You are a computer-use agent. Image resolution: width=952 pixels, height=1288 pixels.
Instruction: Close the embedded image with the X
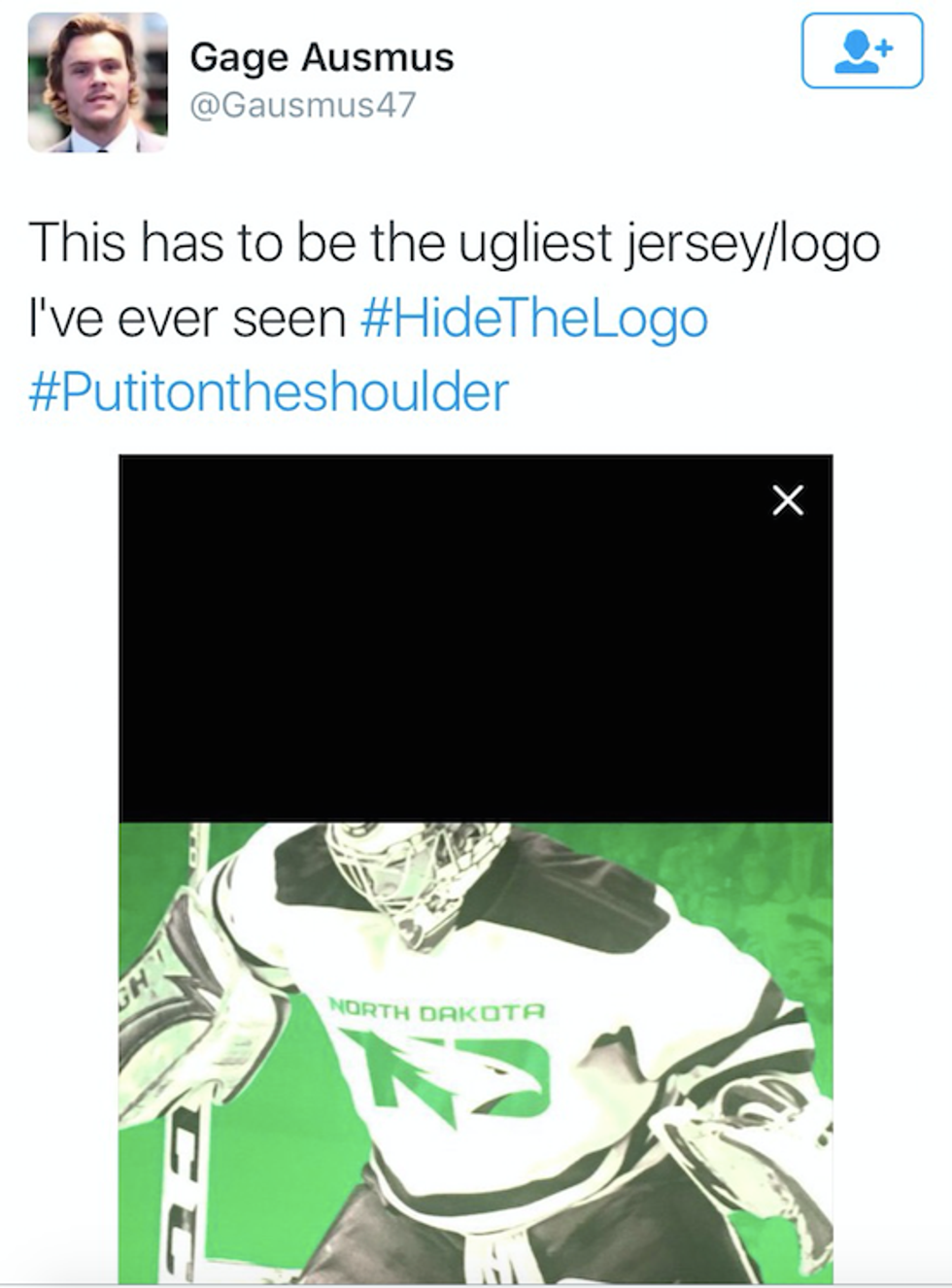787,500
